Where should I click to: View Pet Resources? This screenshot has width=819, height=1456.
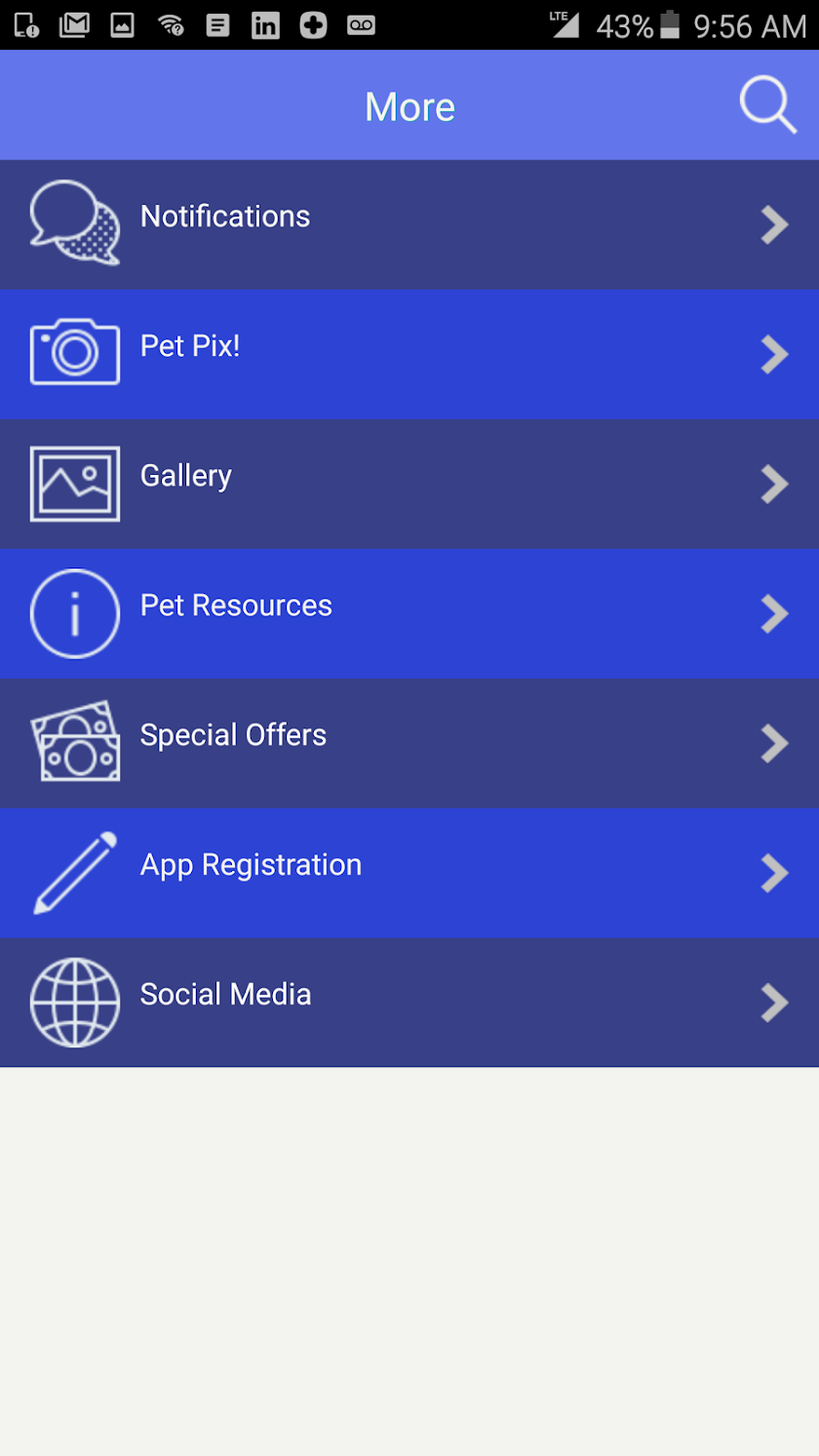(409, 613)
